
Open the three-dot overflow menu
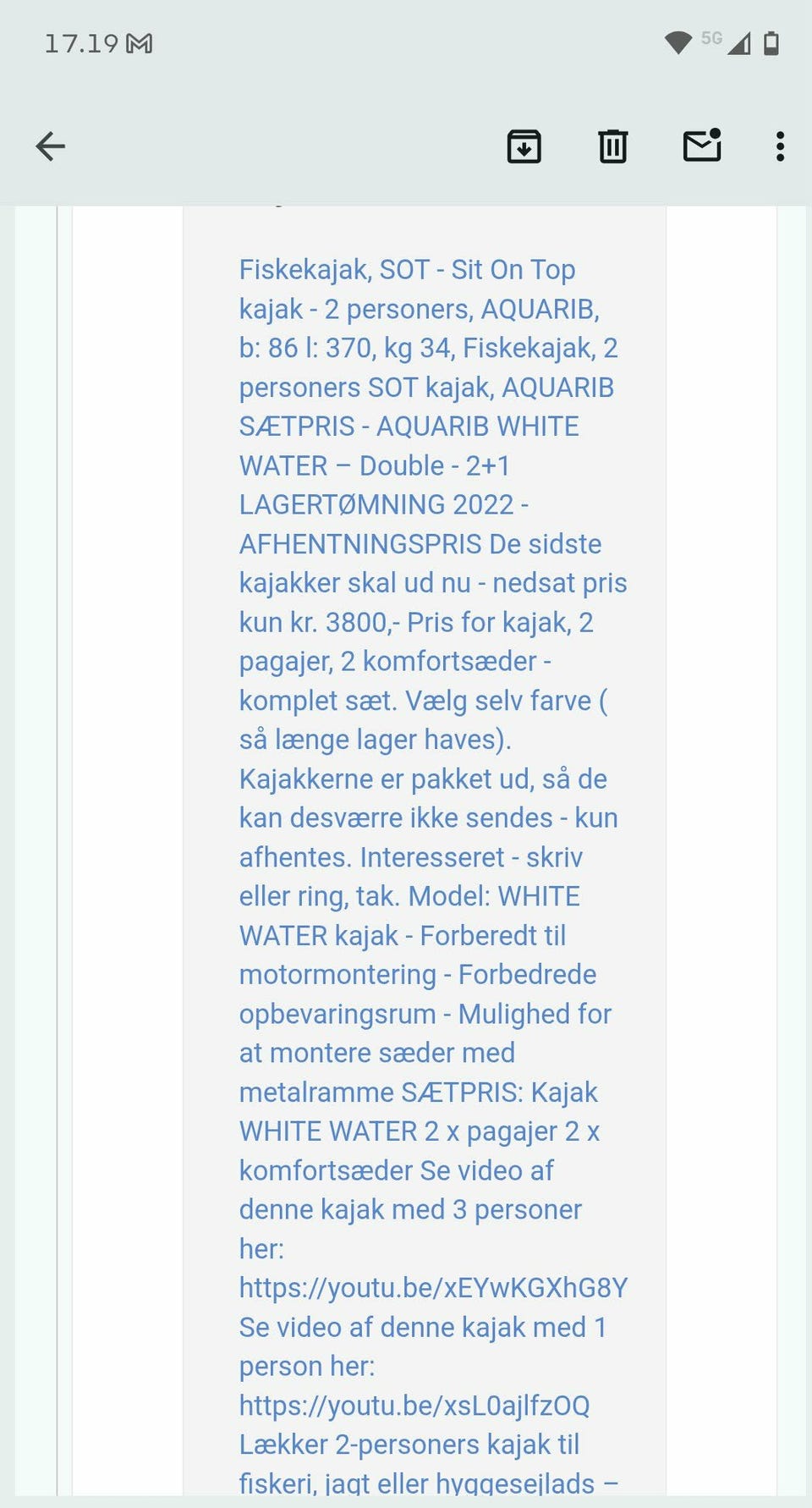tap(780, 146)
